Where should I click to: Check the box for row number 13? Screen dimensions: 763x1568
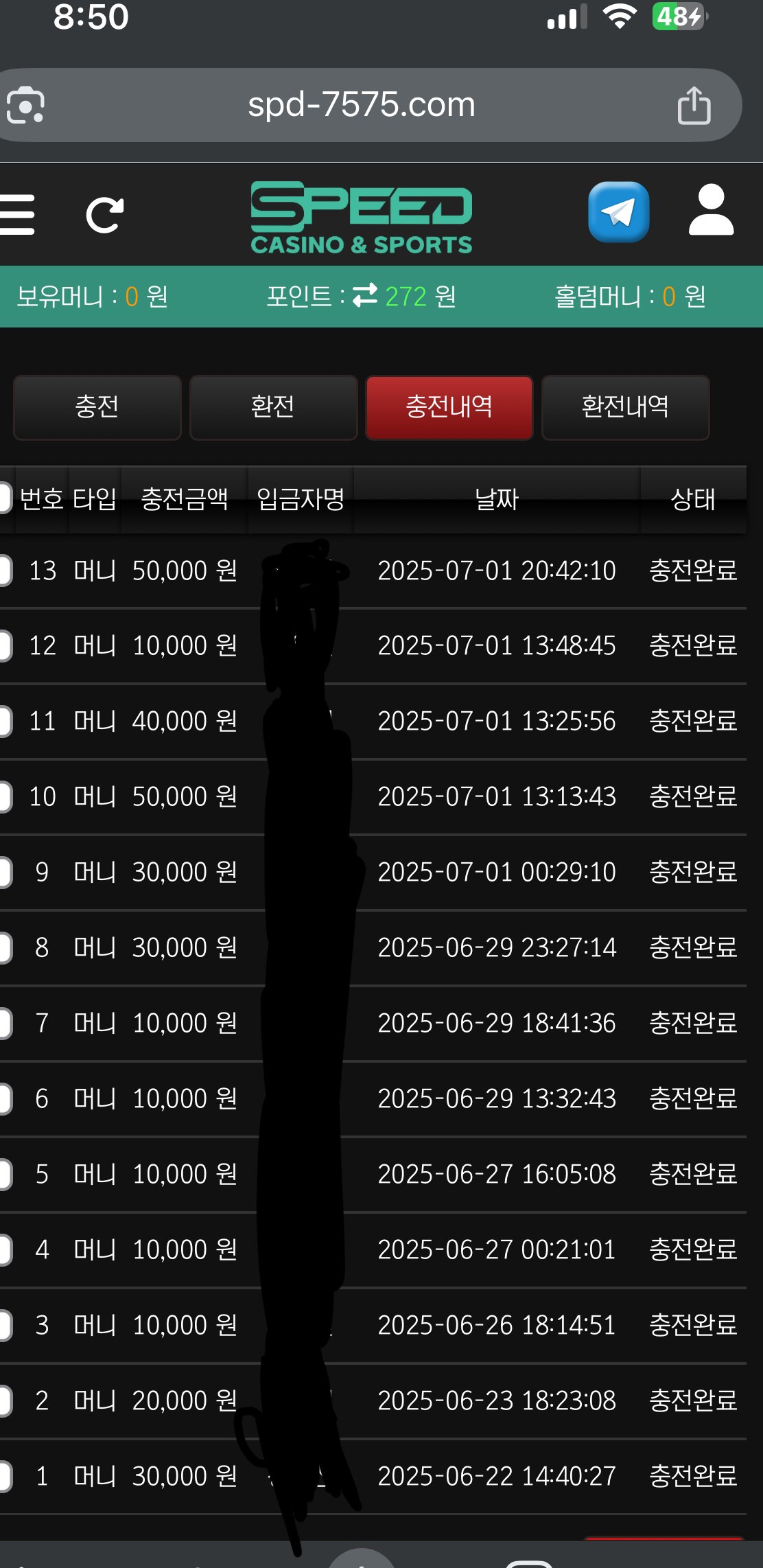4,570
